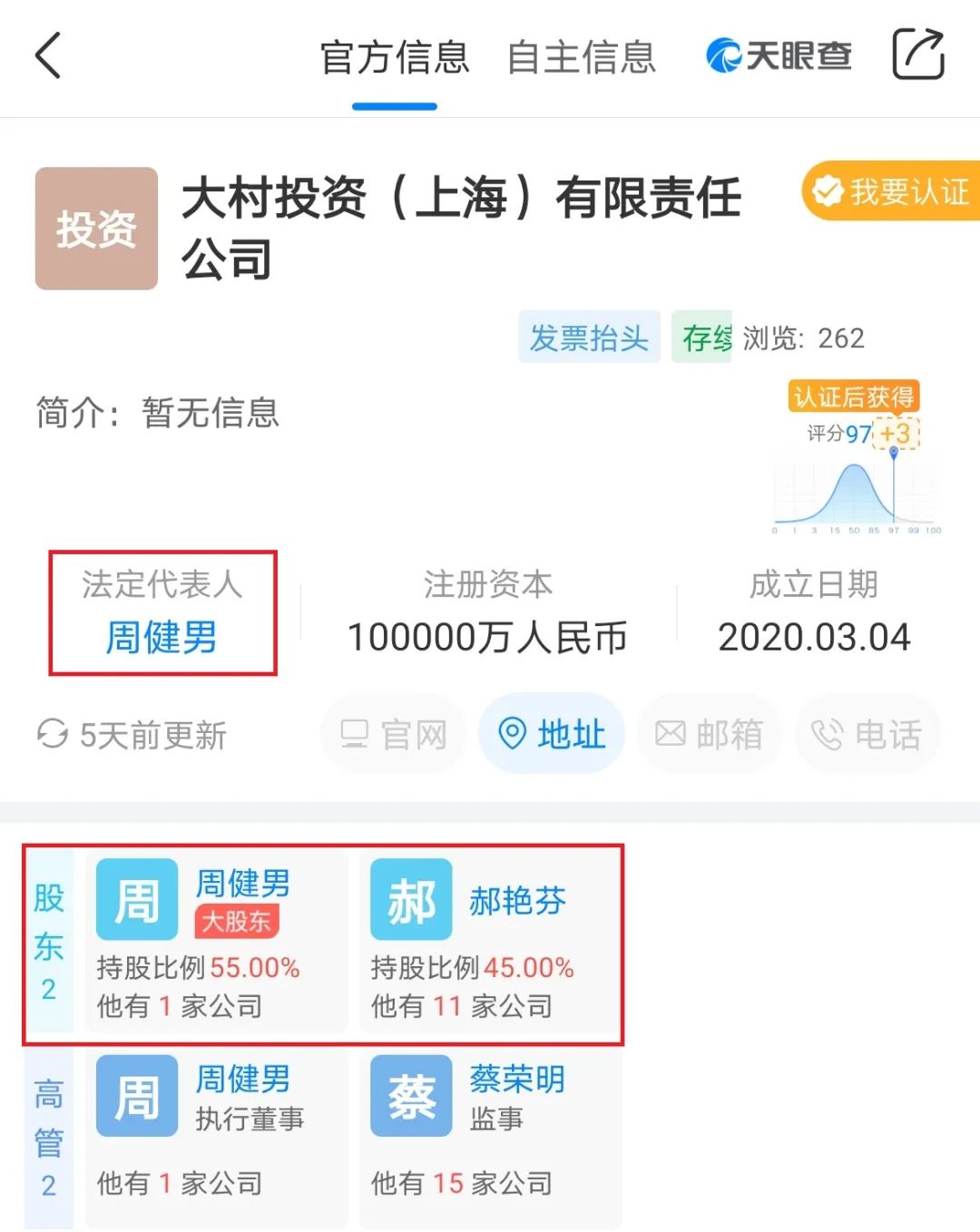This screenshot has width=980, height=1232.
Task: Refresh via 5天前更新
Action: pyautogui.click(x=132, y=735)
